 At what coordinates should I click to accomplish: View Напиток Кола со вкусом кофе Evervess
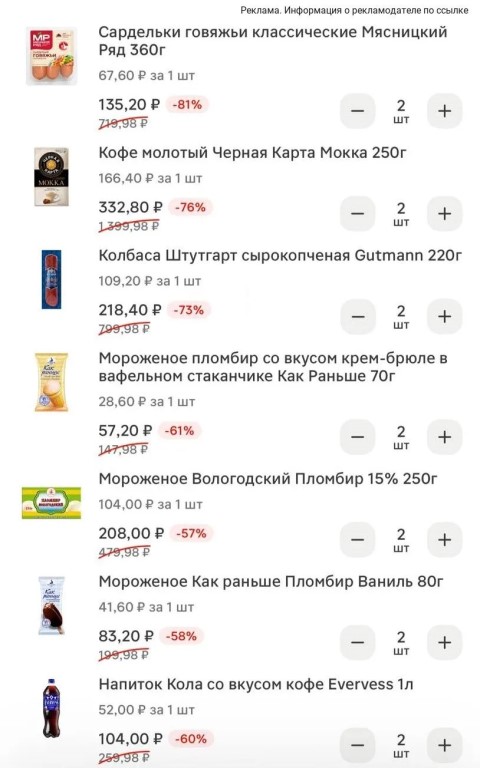click(x=256, y=685)
